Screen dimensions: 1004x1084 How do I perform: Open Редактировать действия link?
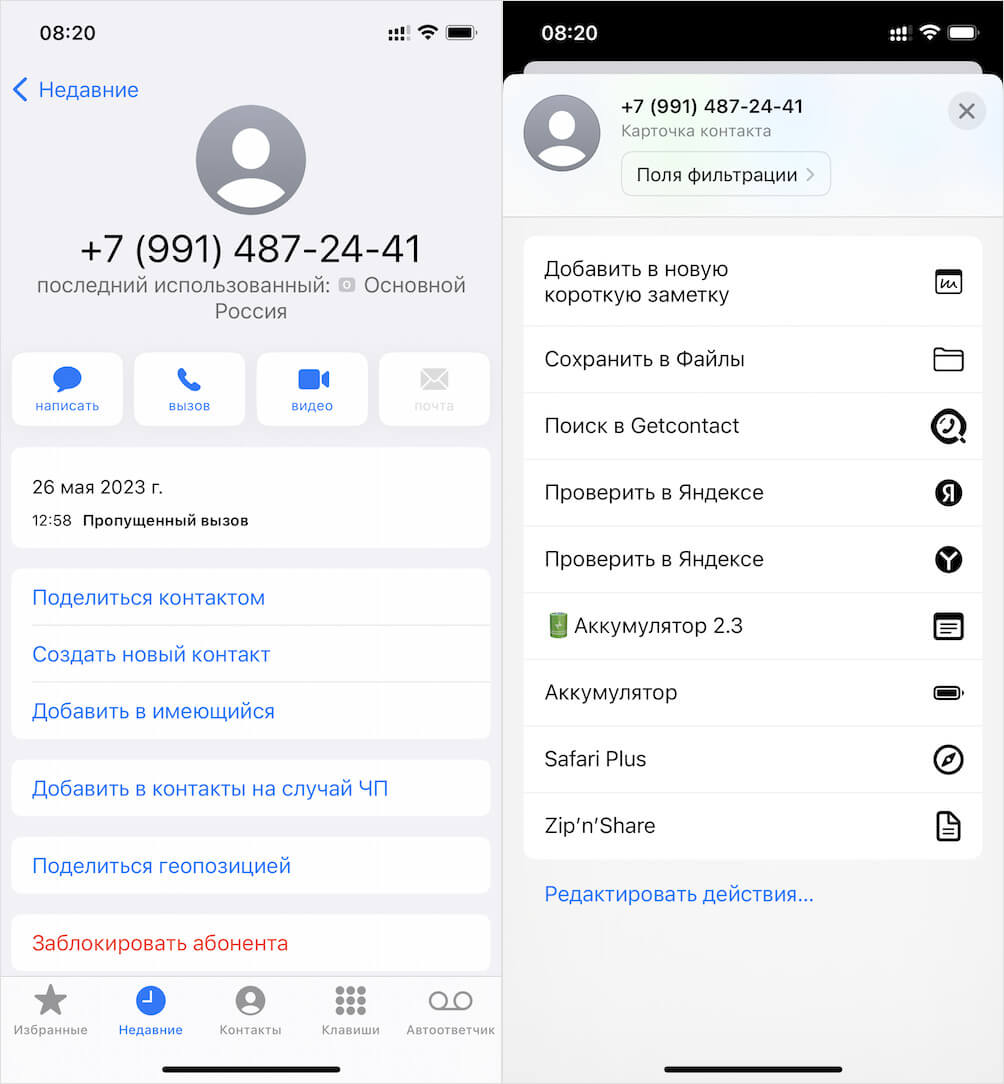[x=678, y=894]
